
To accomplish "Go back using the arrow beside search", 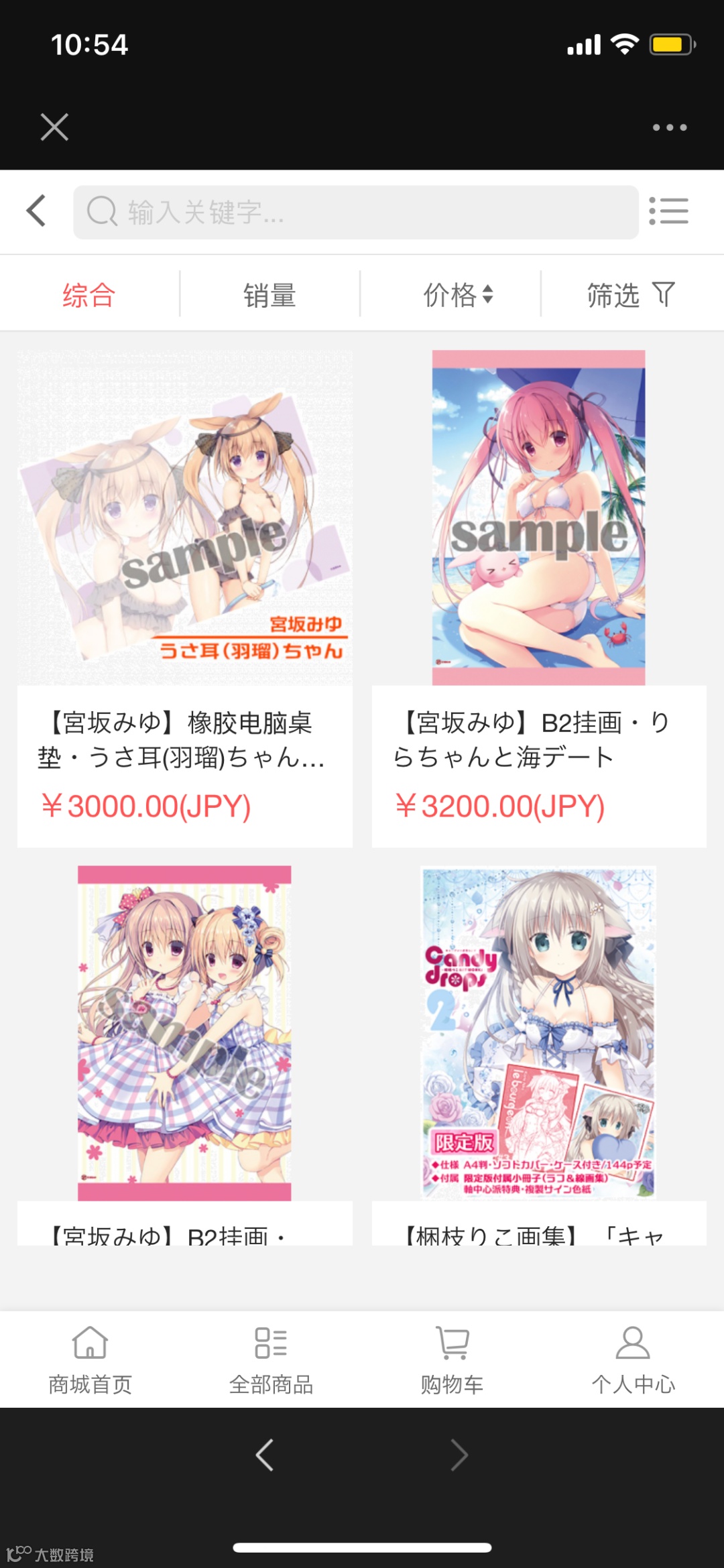I will 37,211.
